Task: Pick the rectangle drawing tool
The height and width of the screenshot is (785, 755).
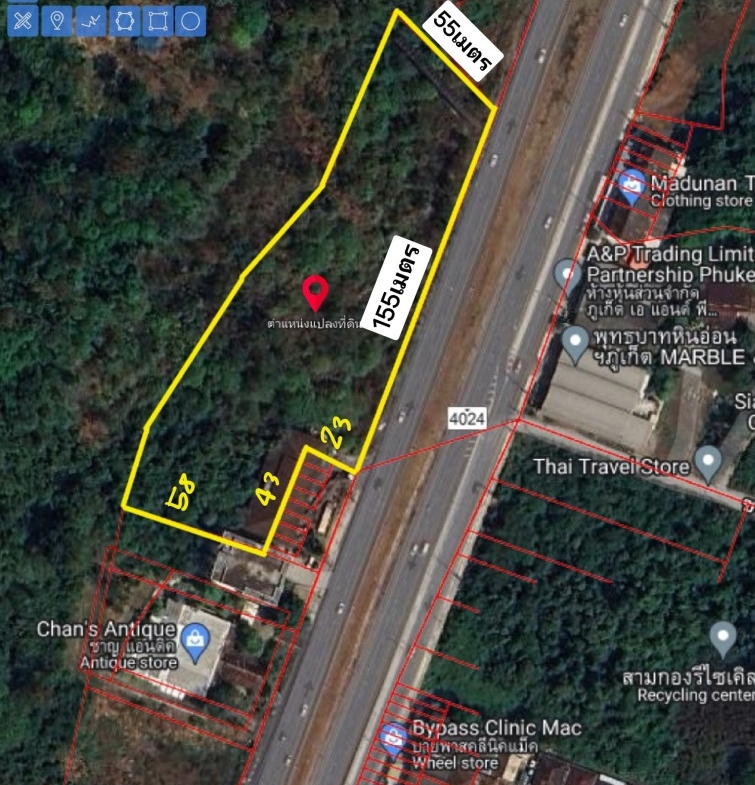Action: [157, 20]
